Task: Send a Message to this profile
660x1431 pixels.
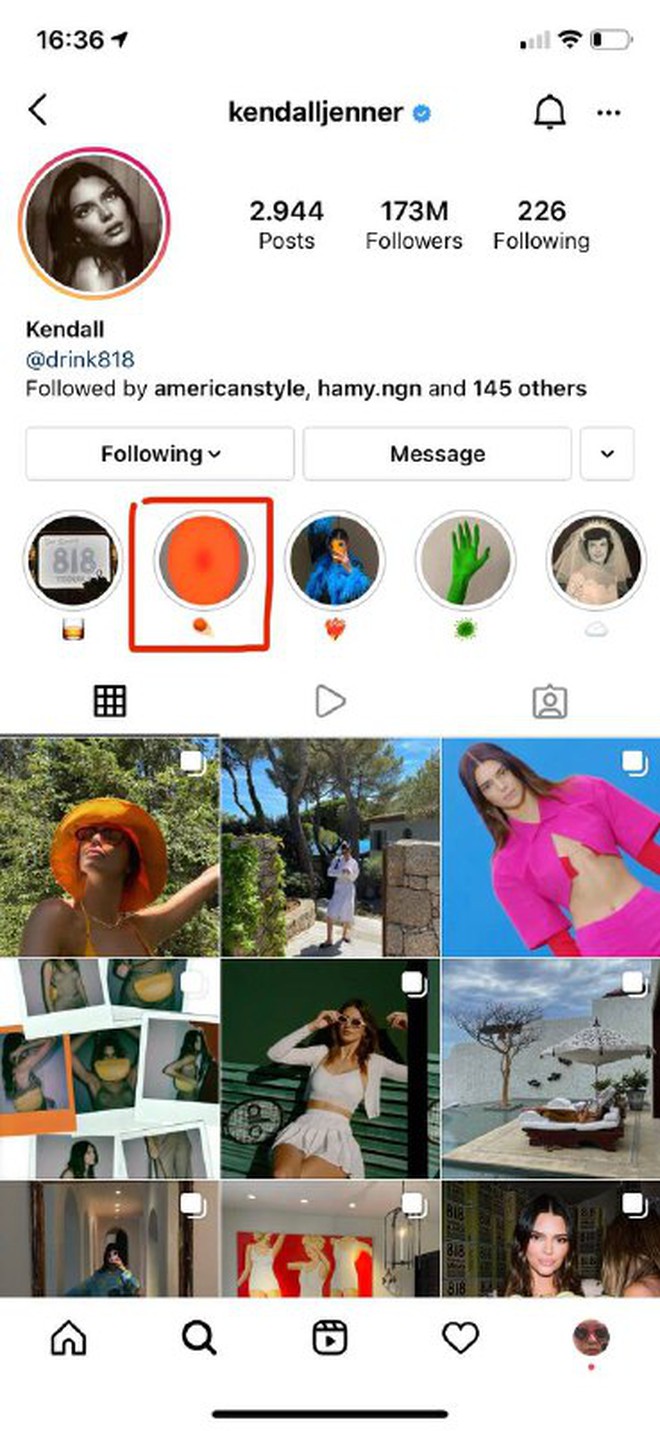Action: (437, 454)
